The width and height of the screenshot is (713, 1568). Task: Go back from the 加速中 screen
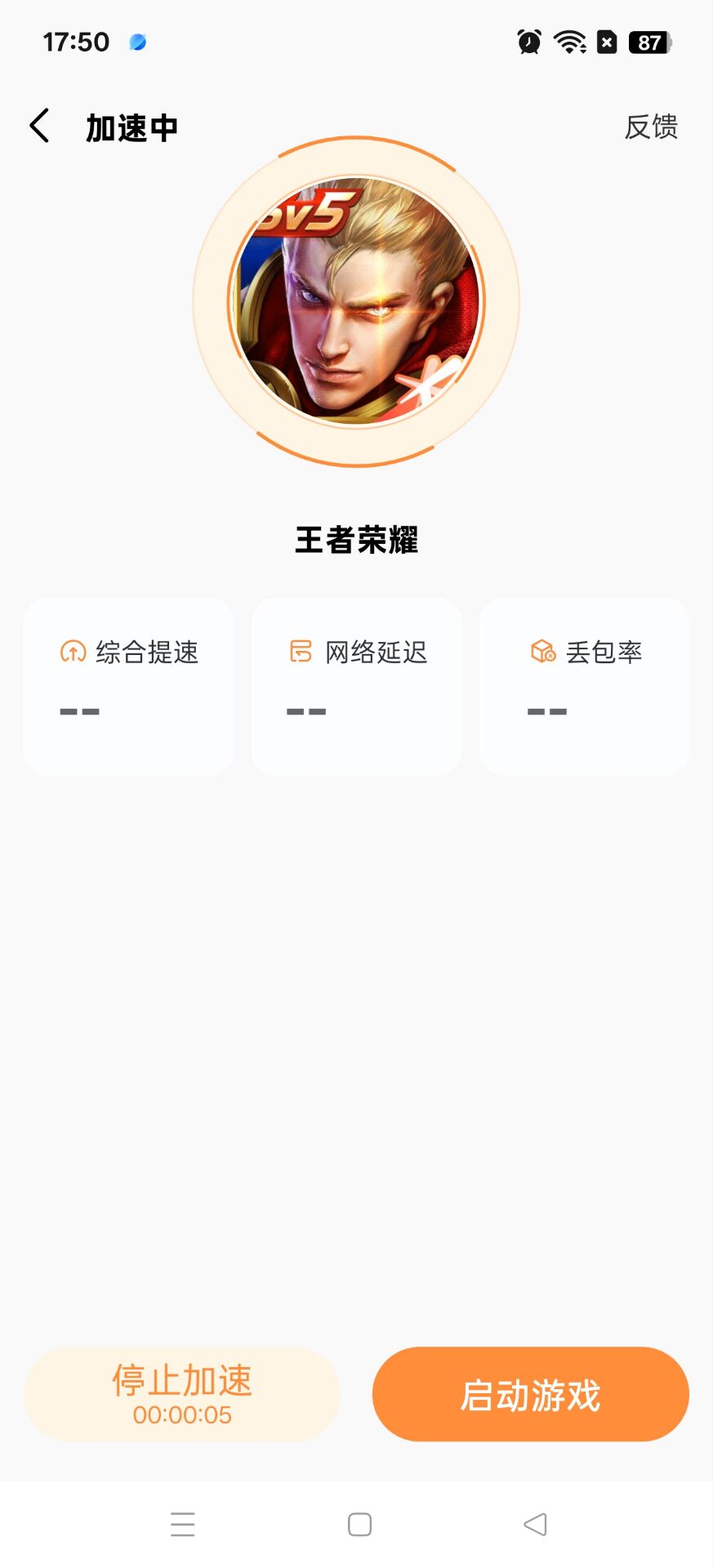tap(39, 127)
